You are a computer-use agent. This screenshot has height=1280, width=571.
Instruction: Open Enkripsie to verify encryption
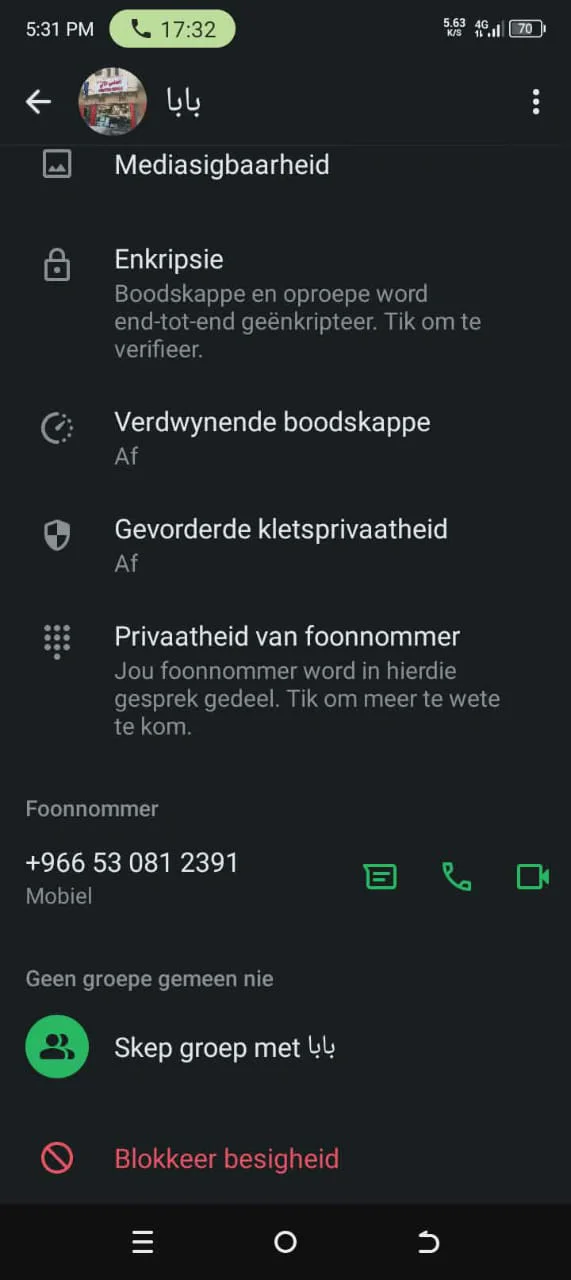click(x=285, y=303)
